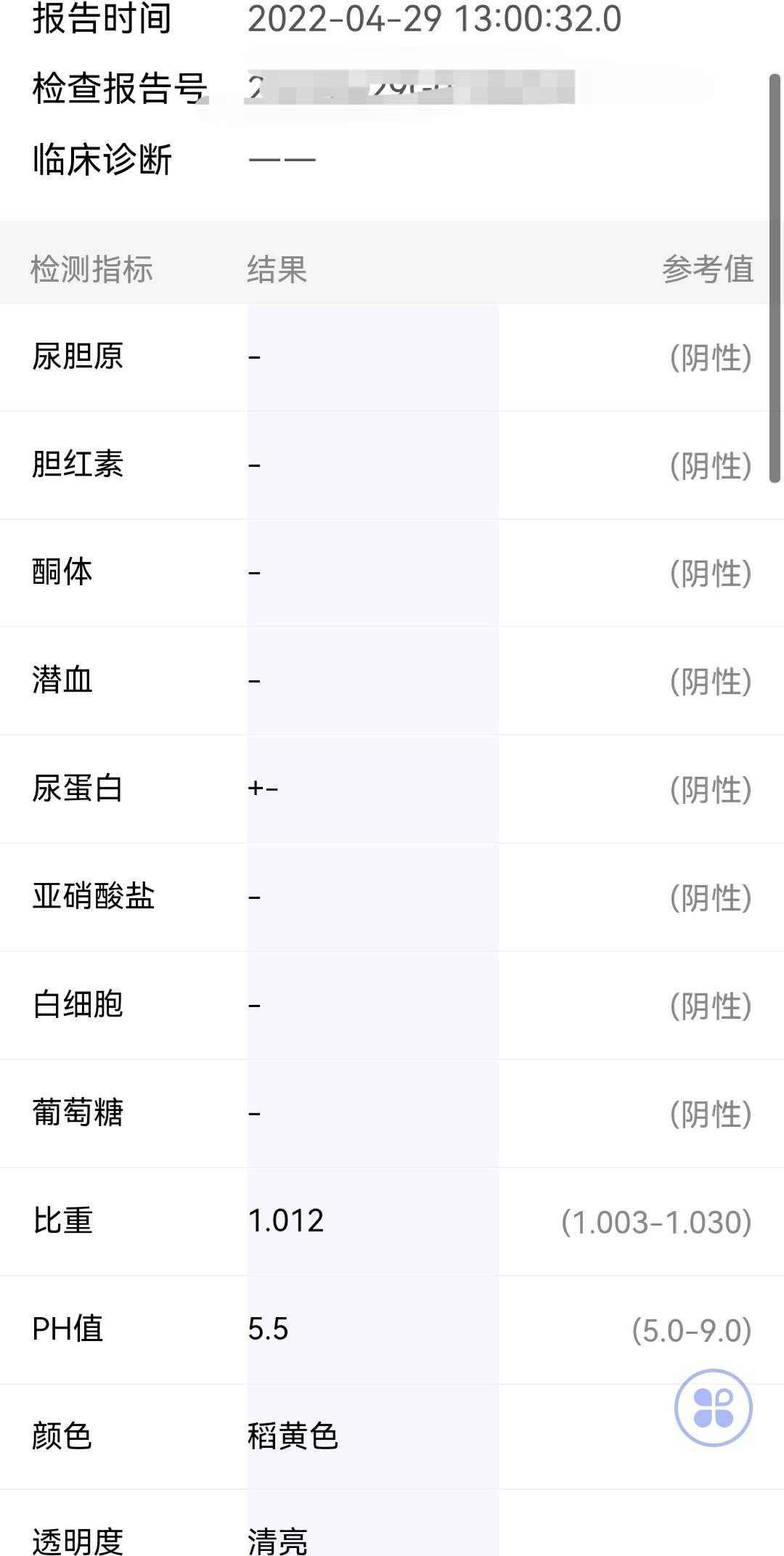Select the PH值 result 5.5
Image resolution: width=784 pixels, height=1556 pixels.
click(266, 1330)
